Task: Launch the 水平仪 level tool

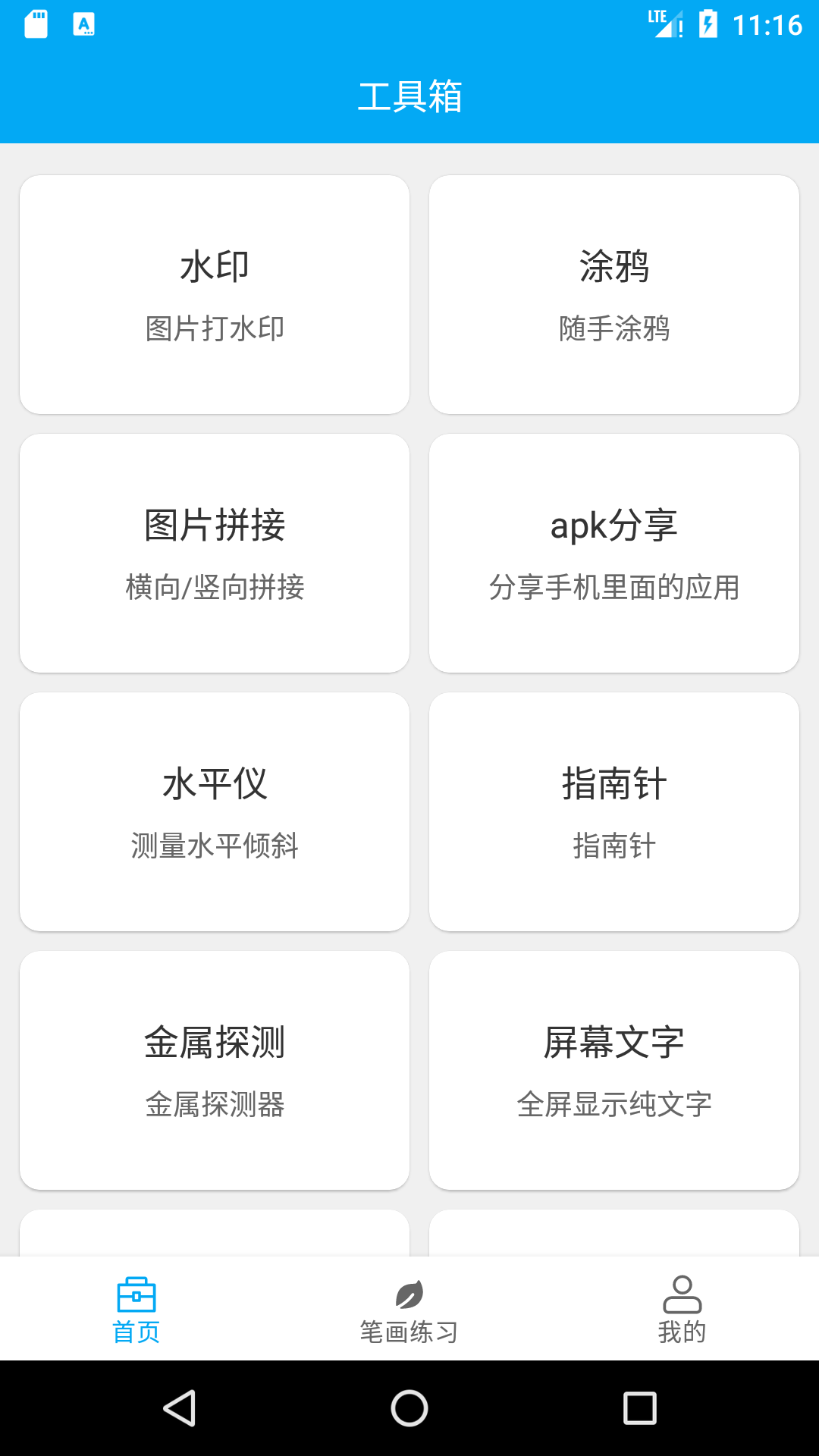Action: [215, 811]
